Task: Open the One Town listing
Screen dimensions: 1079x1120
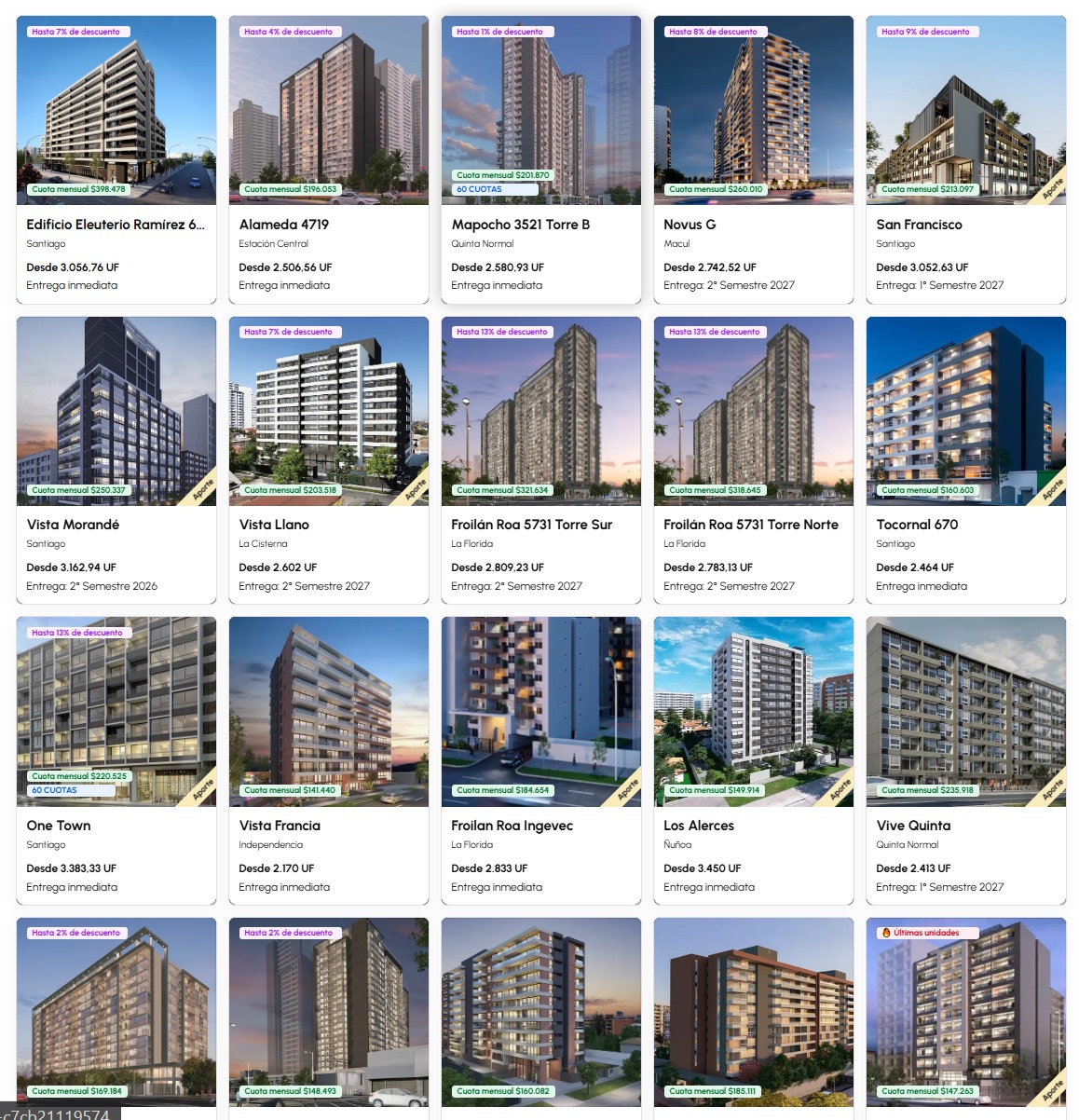Action: pos(59,826)
